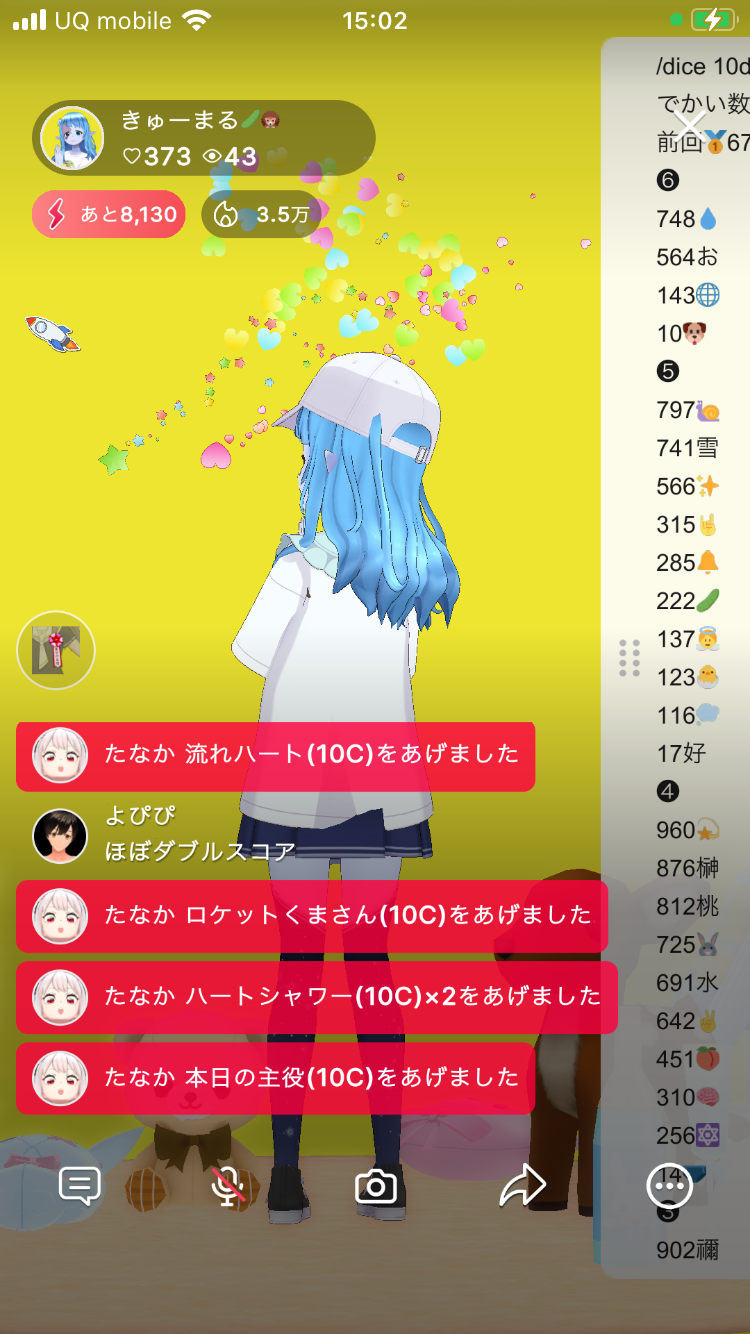Screen dimensions: 750x1334
Task: Open たなか's 本日の主役 gift message
Action: click(276, 1078)
